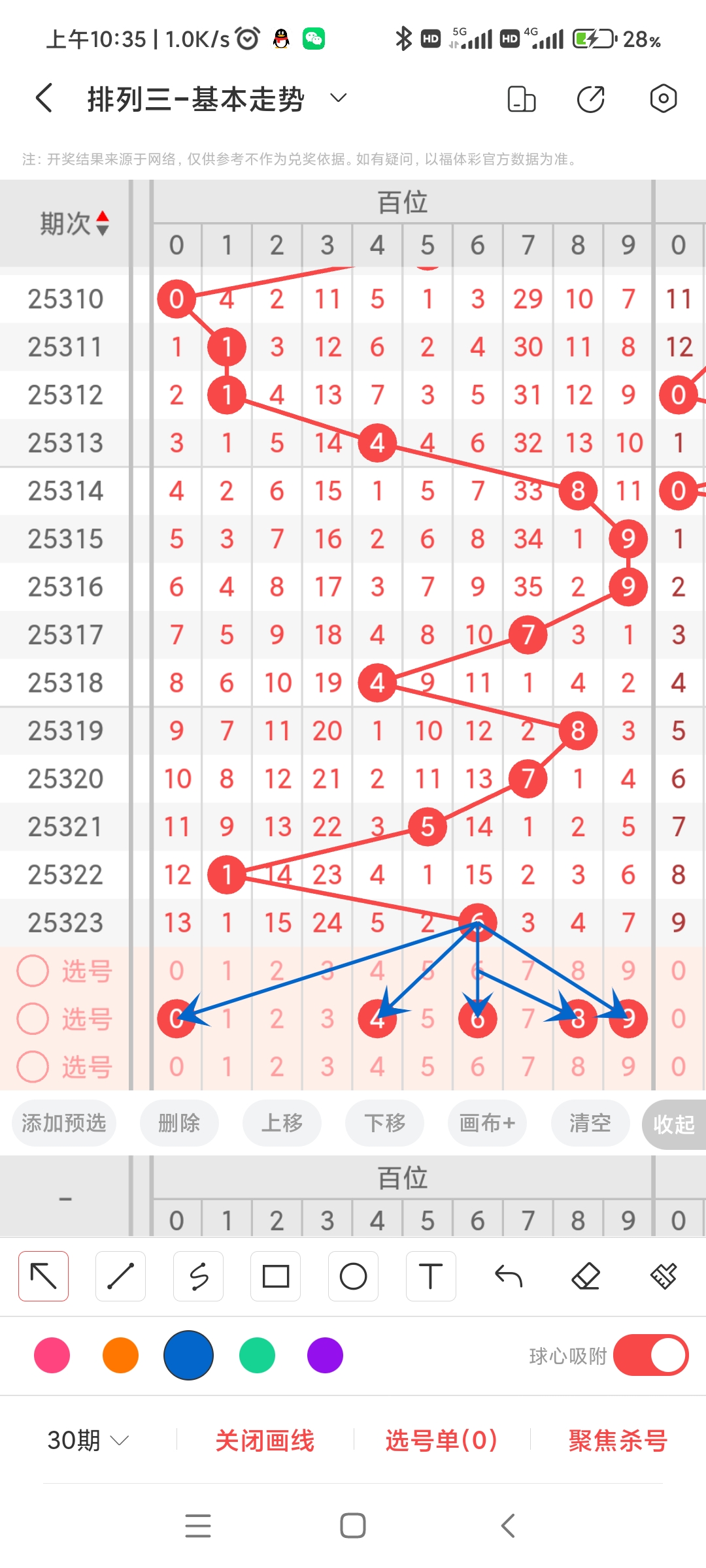Undo the last drawn annotation
The width and height of the screenshot is (706, 1568).
point(509,1275)
